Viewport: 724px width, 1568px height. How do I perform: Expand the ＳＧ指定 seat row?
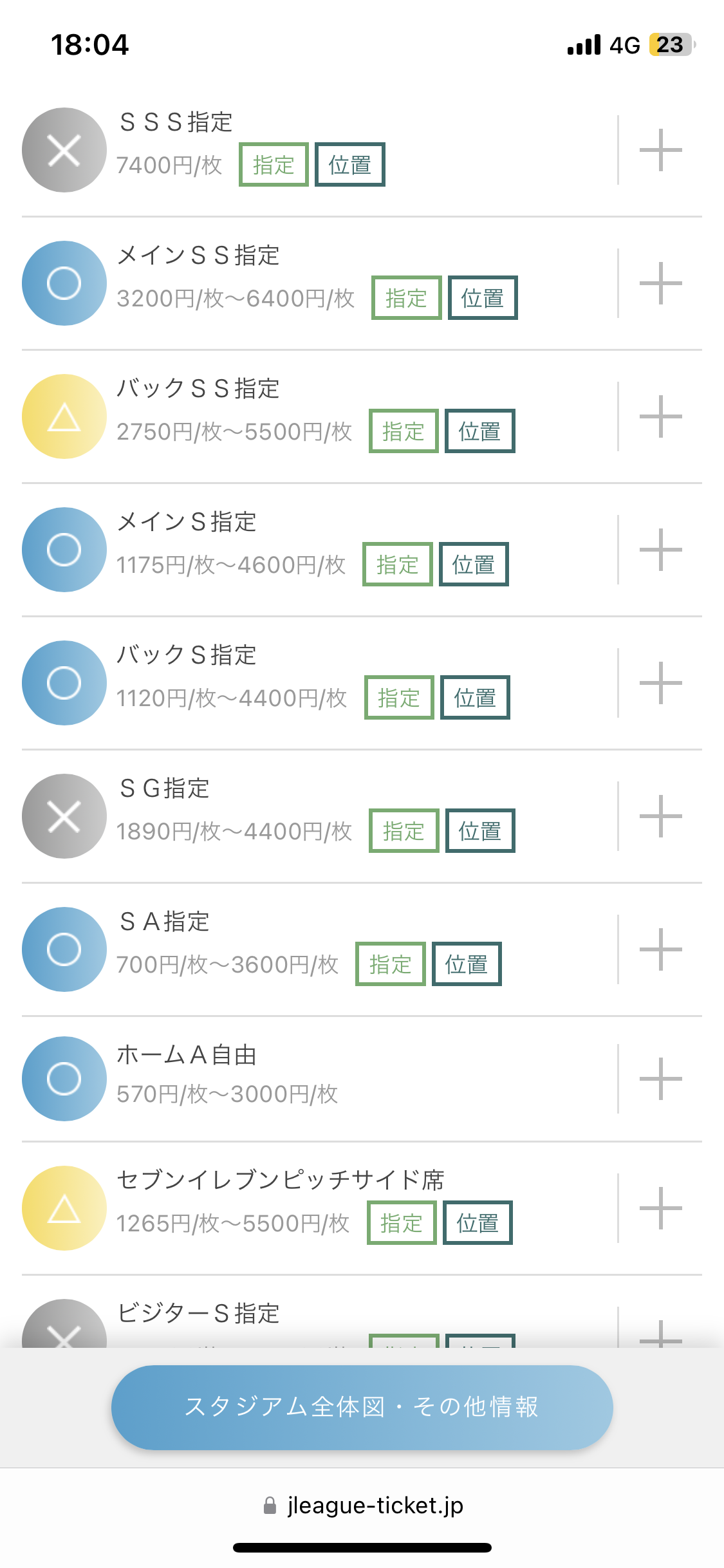(660, 816)
